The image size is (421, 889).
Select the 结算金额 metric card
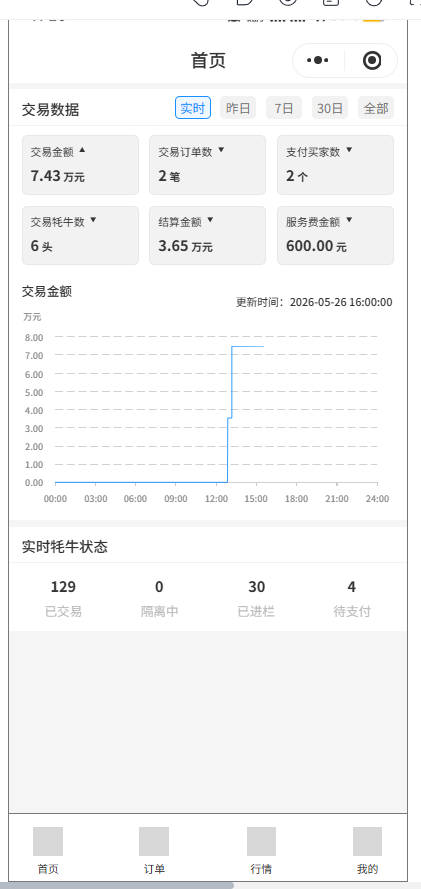point(207,235)
